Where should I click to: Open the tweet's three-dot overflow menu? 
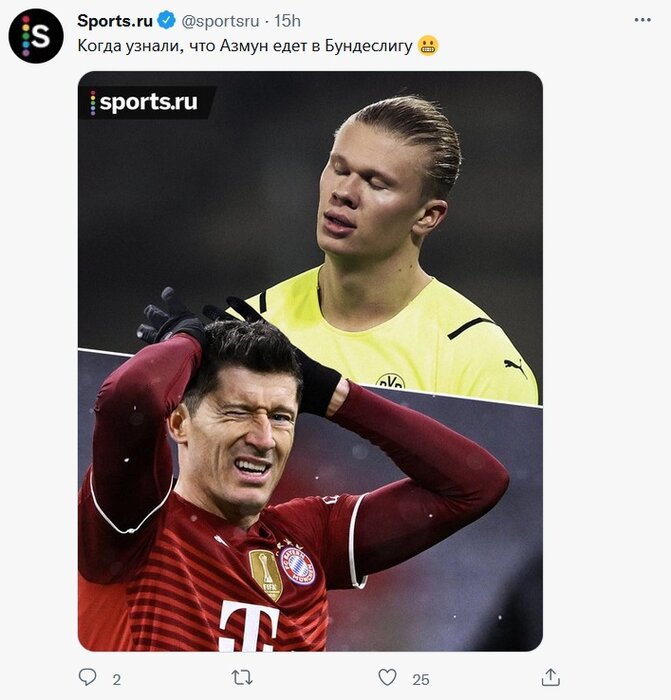pos(642,20)
